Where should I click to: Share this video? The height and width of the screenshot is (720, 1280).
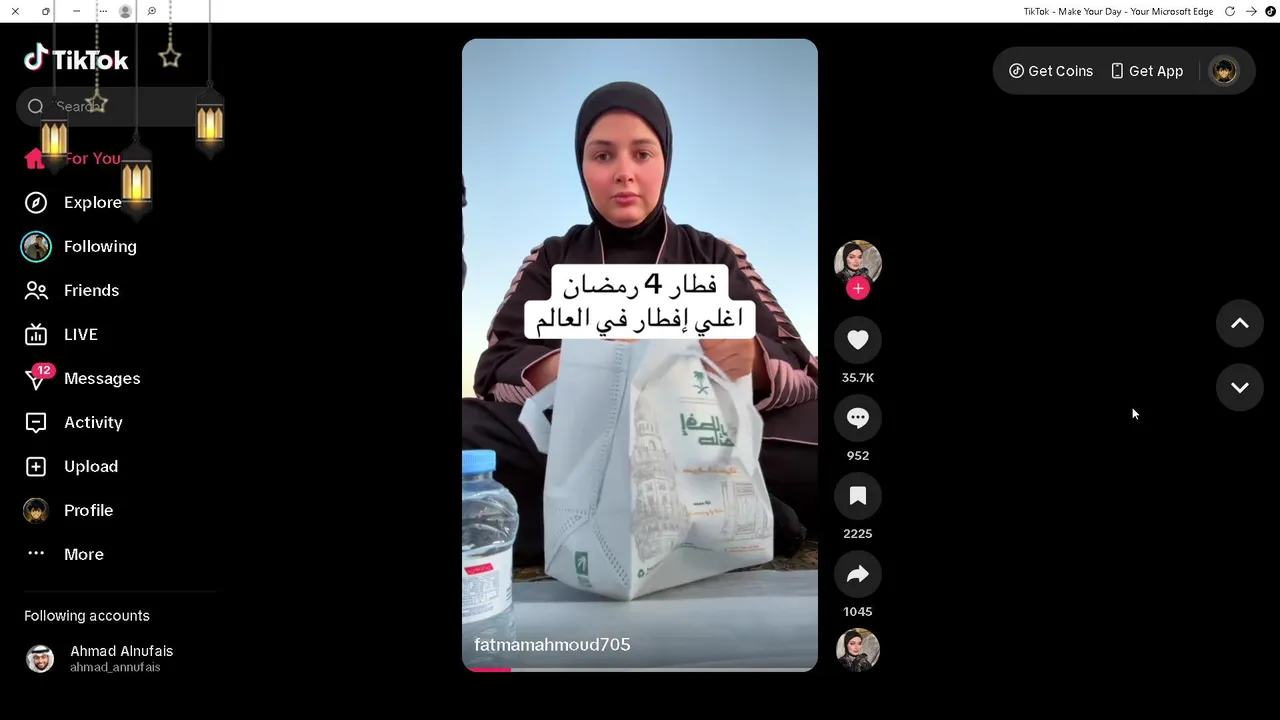tap(857, 574)
